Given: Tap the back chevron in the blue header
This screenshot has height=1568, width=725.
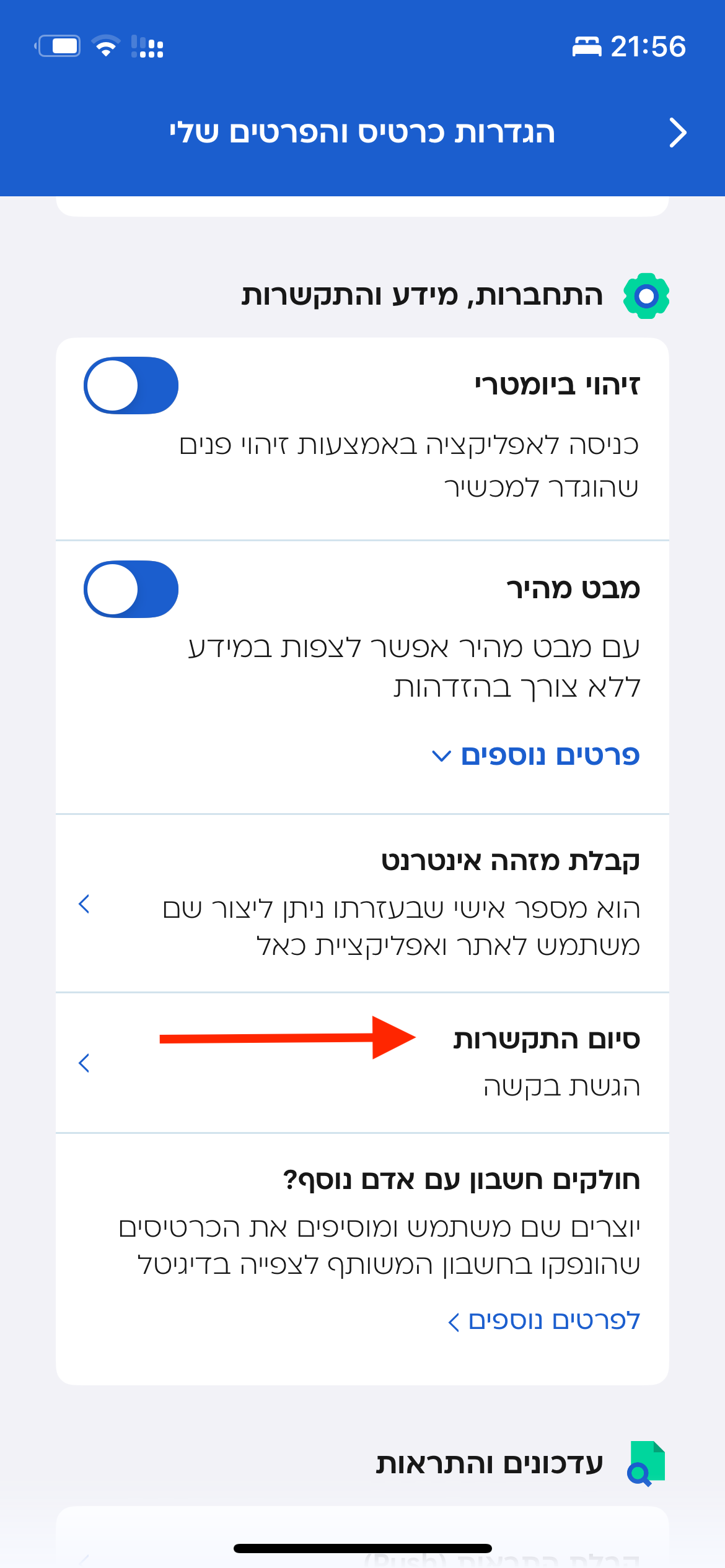Looking at the screenshot, I should pyautogui.click(x=678, y=132).
